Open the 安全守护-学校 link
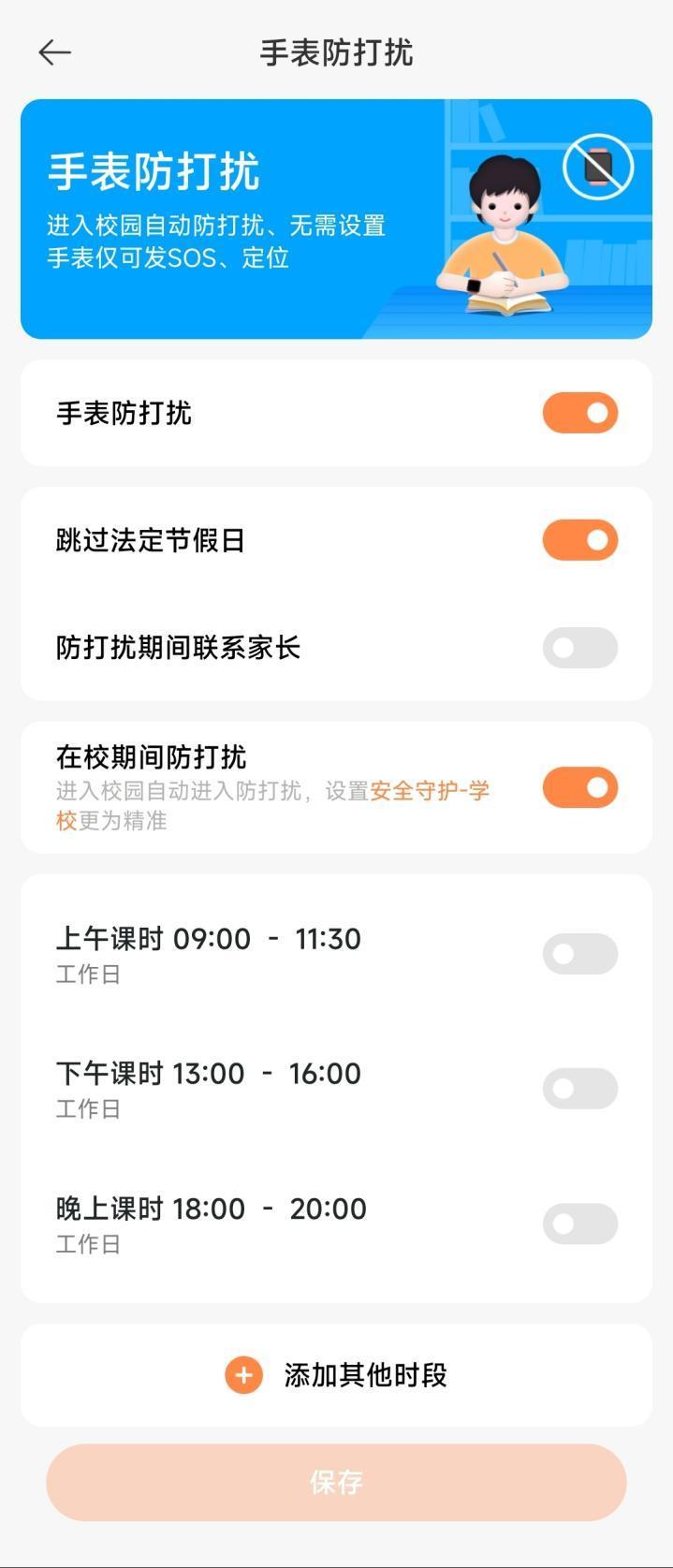The width and height of the screenshot is (673, 1568). (429, 792)
